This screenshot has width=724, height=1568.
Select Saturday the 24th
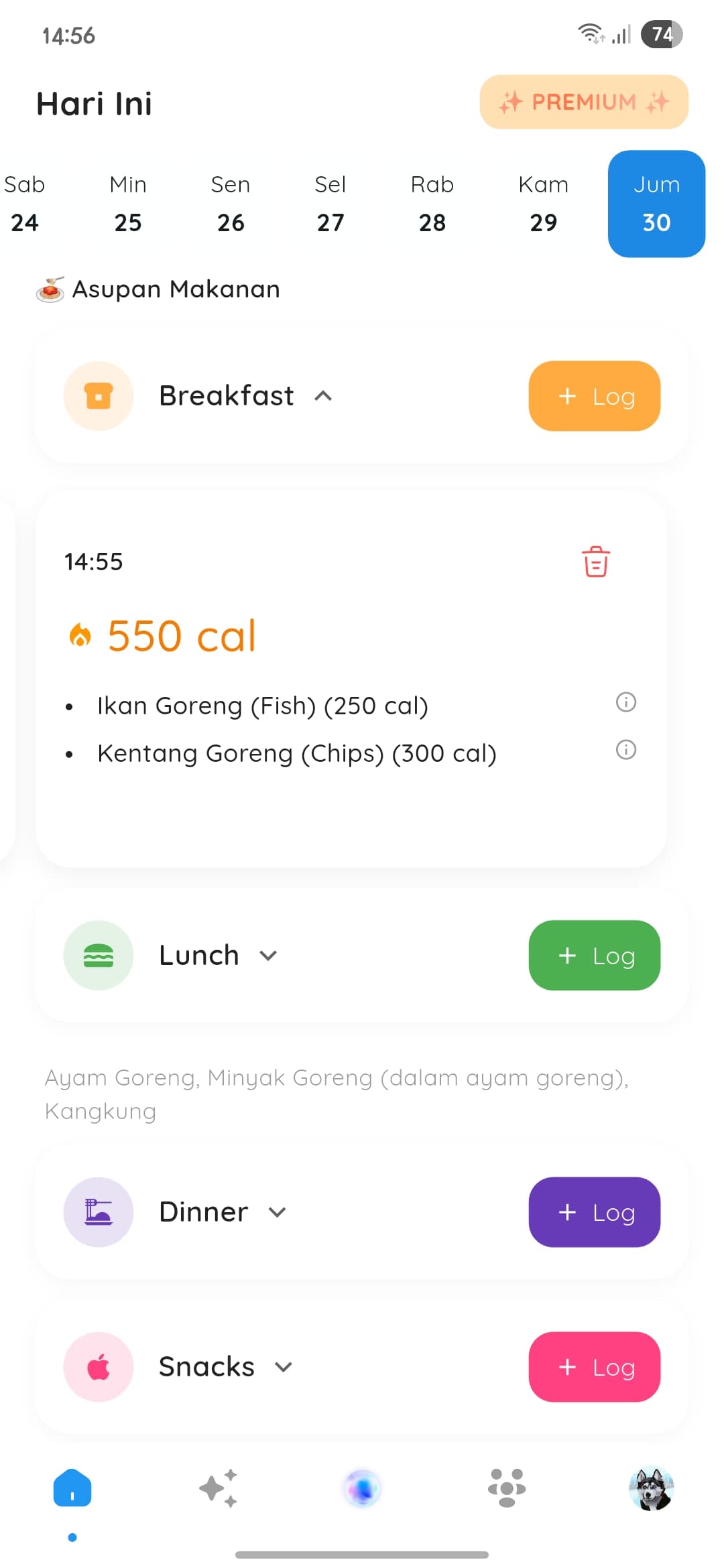[x=24, y=204]
